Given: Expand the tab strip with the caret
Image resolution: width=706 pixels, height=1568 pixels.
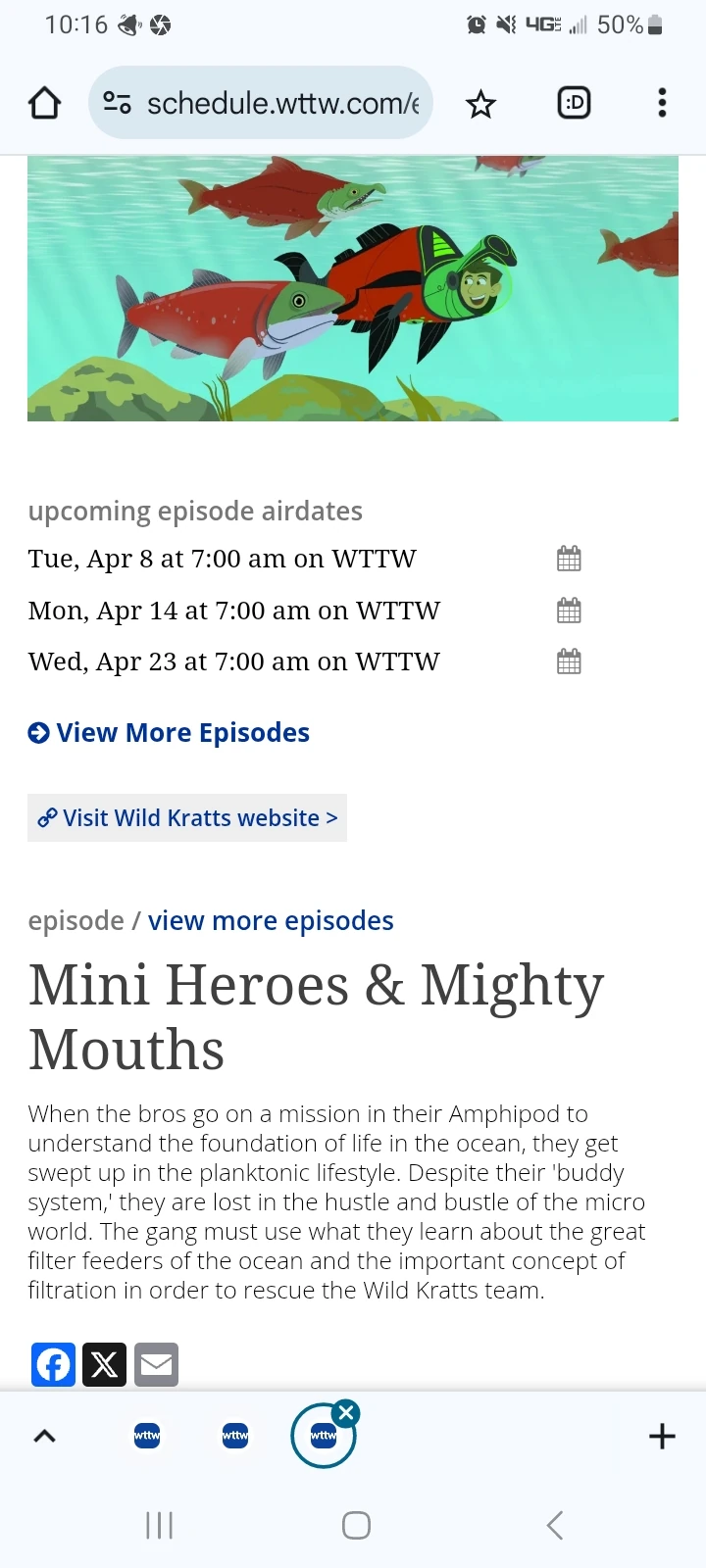Looking at the screenshot, I should [x=43, y=1435].
